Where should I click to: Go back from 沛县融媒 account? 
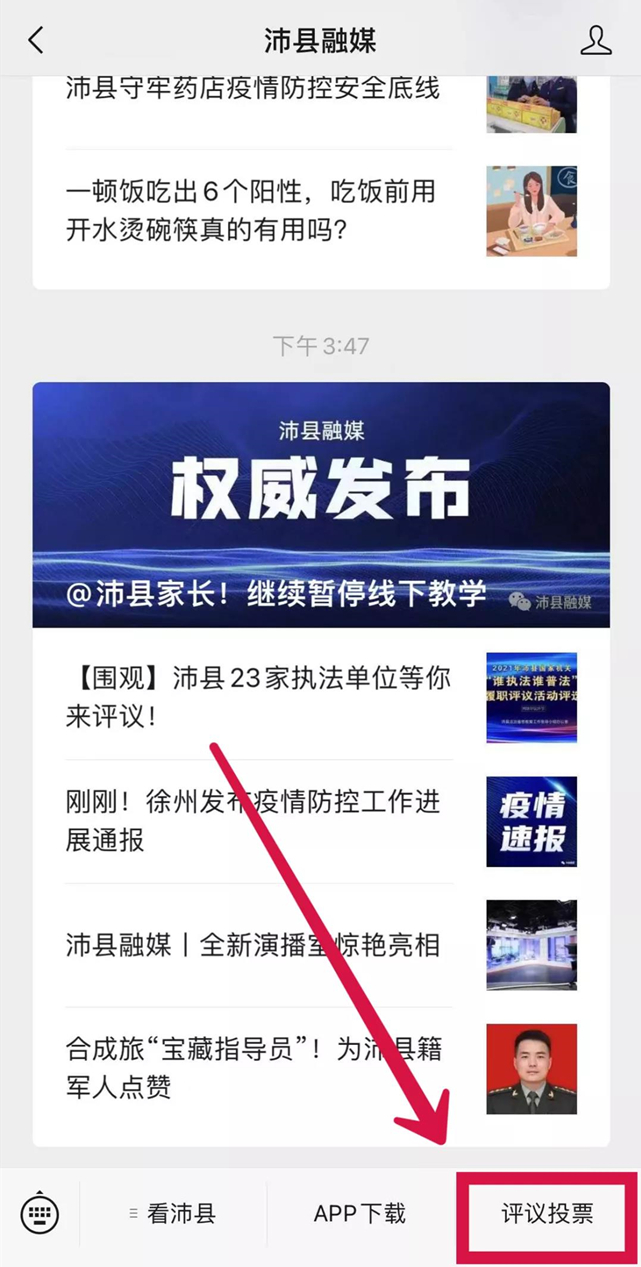[x=36, y=40]
